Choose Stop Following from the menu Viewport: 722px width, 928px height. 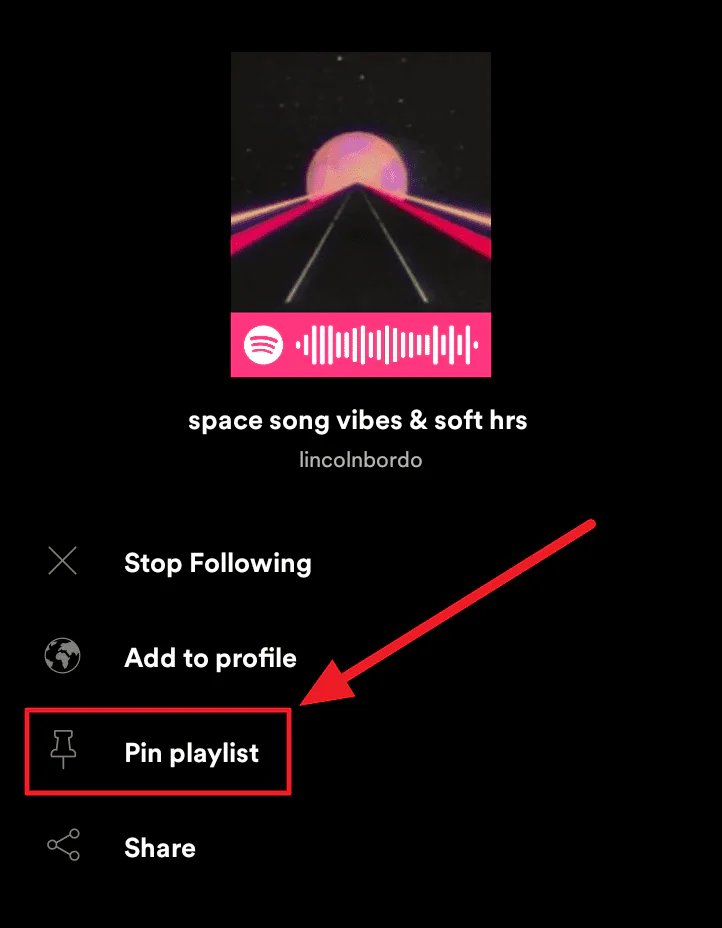coord(217,563)
